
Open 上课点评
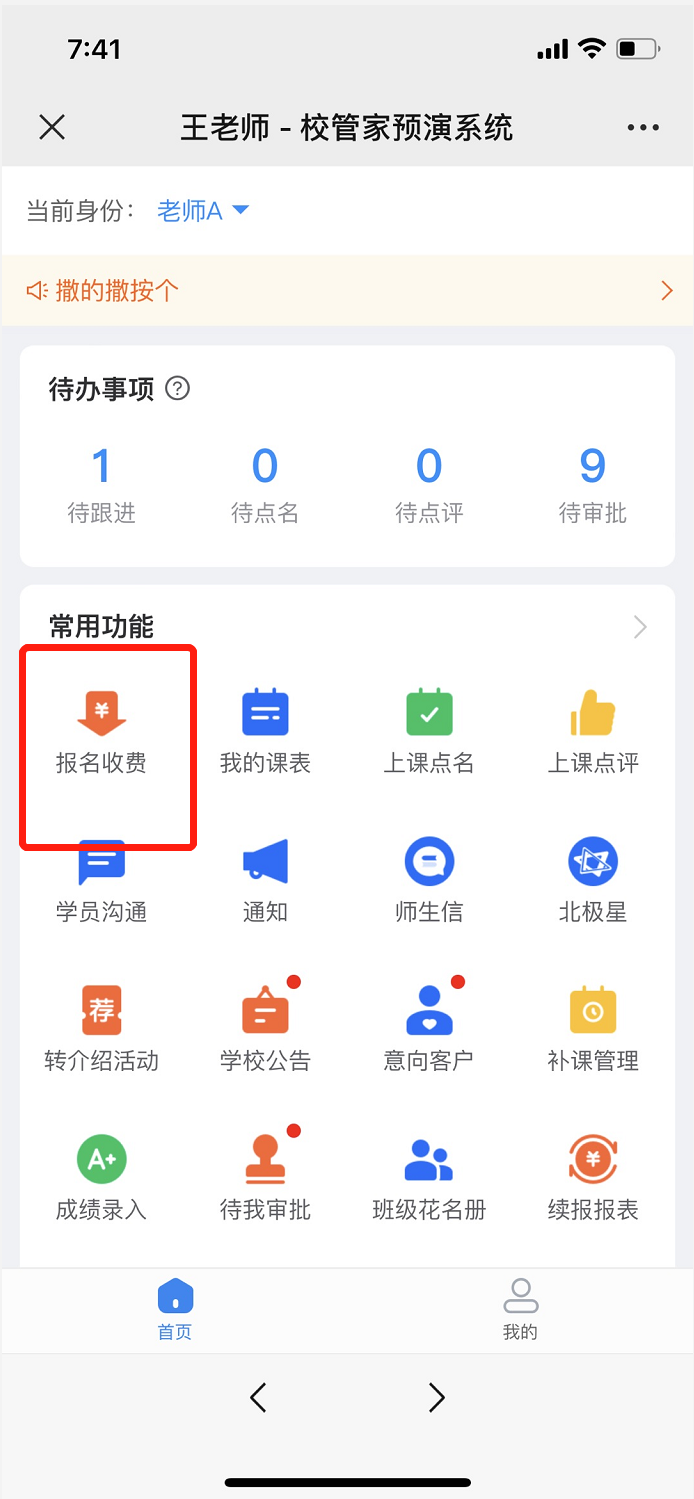pyautogui.click(x=593, y=730)
